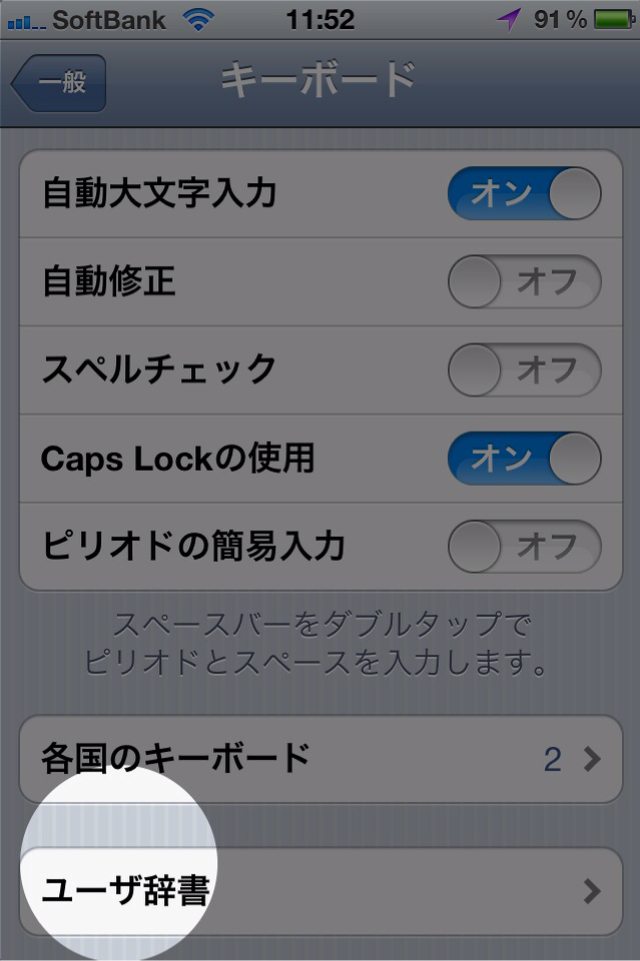Image resolution: width=640 pixels, height=961 pixels.
Task: Go back to 一般 settings
Action: point(60,84)
